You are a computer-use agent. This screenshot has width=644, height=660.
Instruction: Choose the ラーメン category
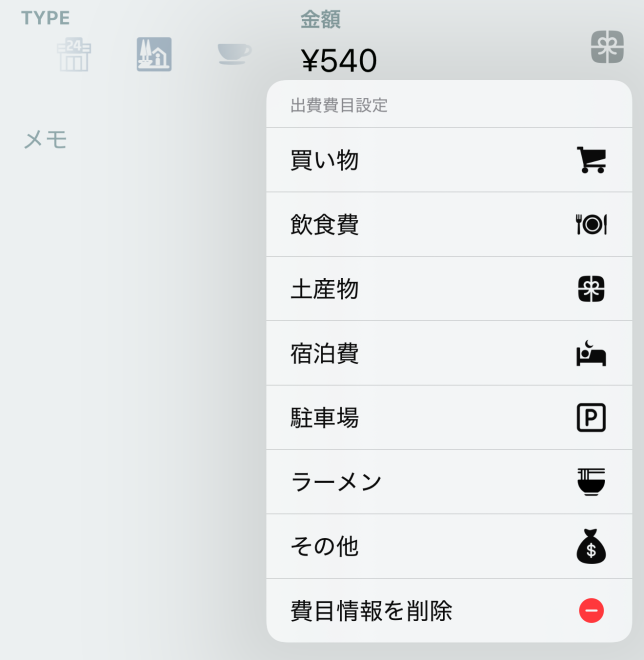tap(448, 482)
